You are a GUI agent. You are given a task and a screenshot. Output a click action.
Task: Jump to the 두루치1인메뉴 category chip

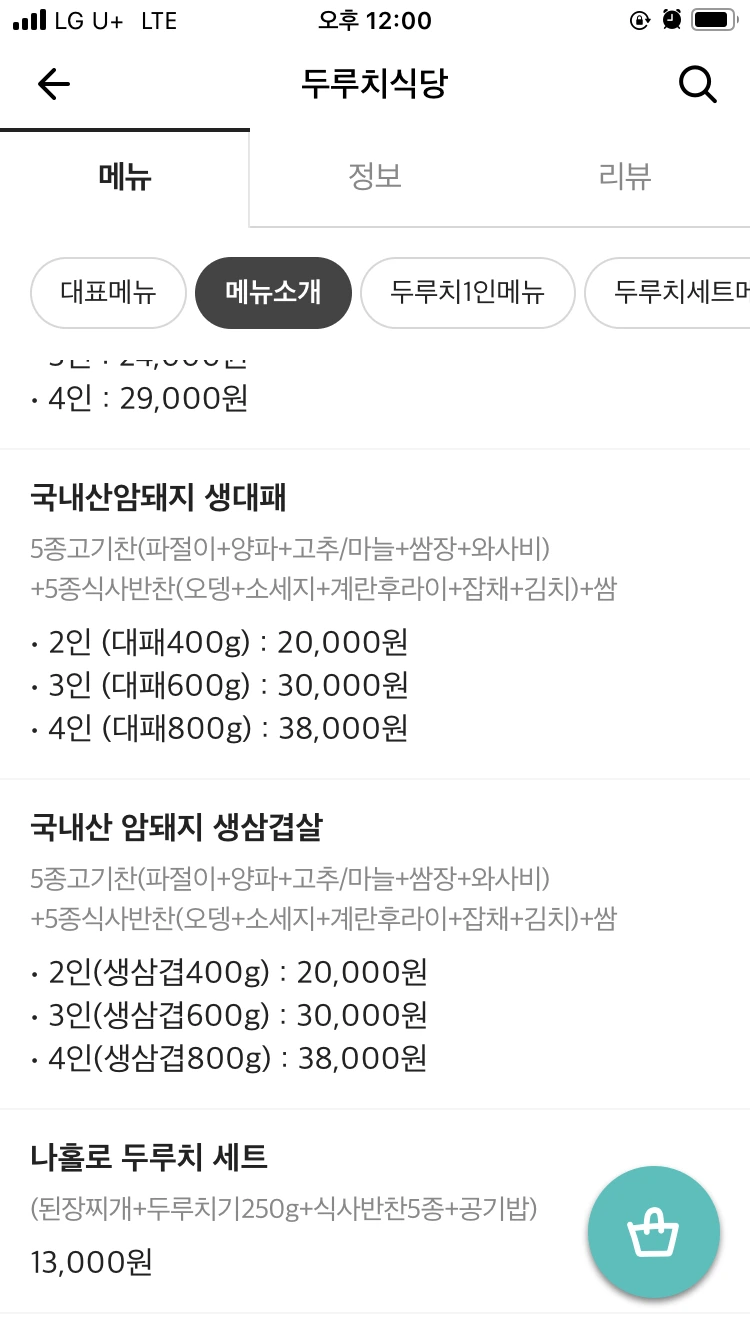(x=467, y=293)
